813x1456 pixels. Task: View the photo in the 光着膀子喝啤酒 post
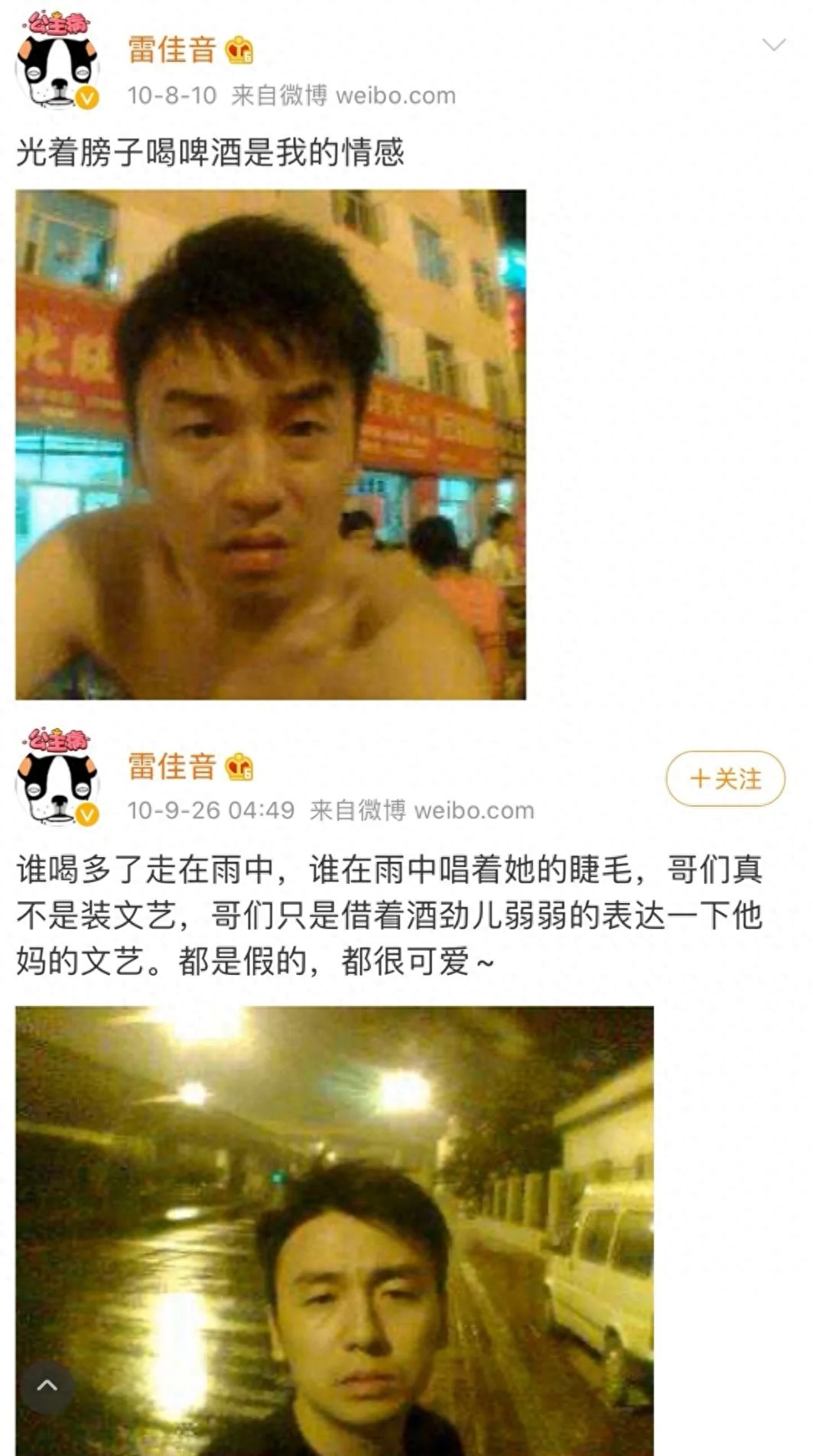(271, 444)
